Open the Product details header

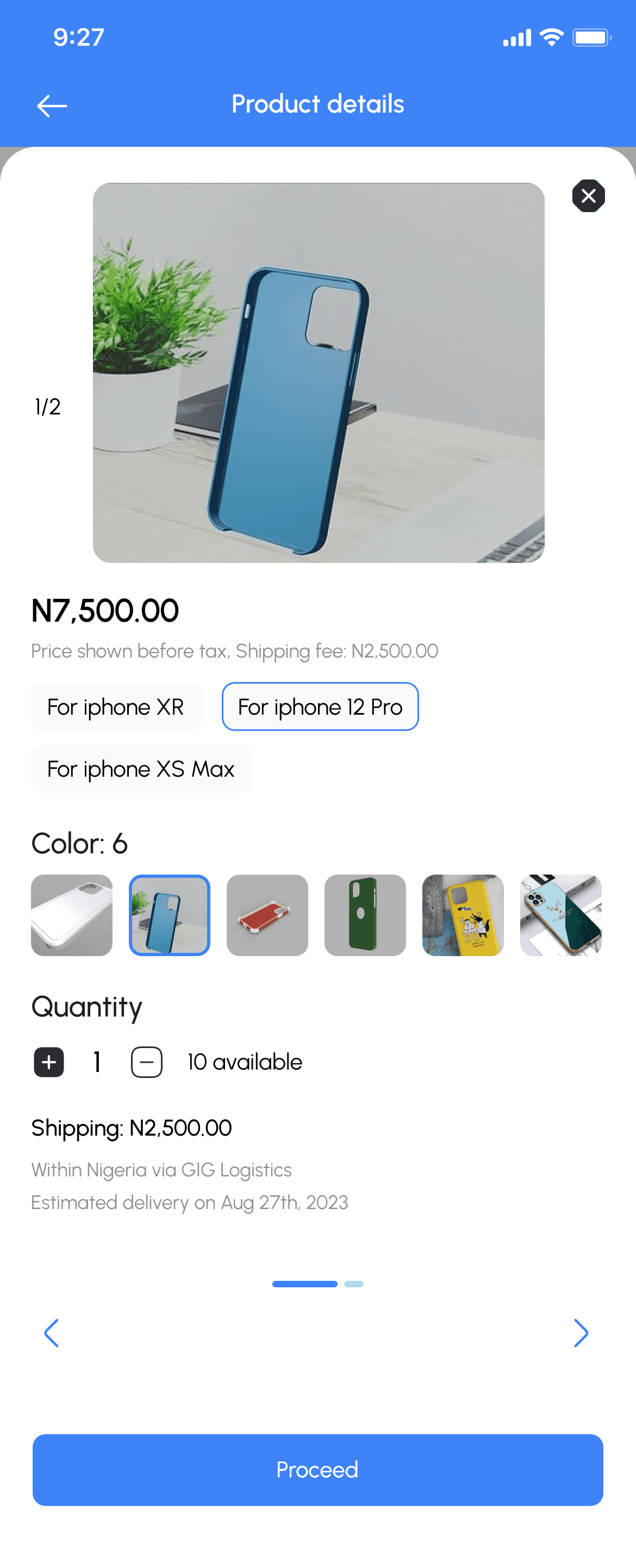[317, 103]
